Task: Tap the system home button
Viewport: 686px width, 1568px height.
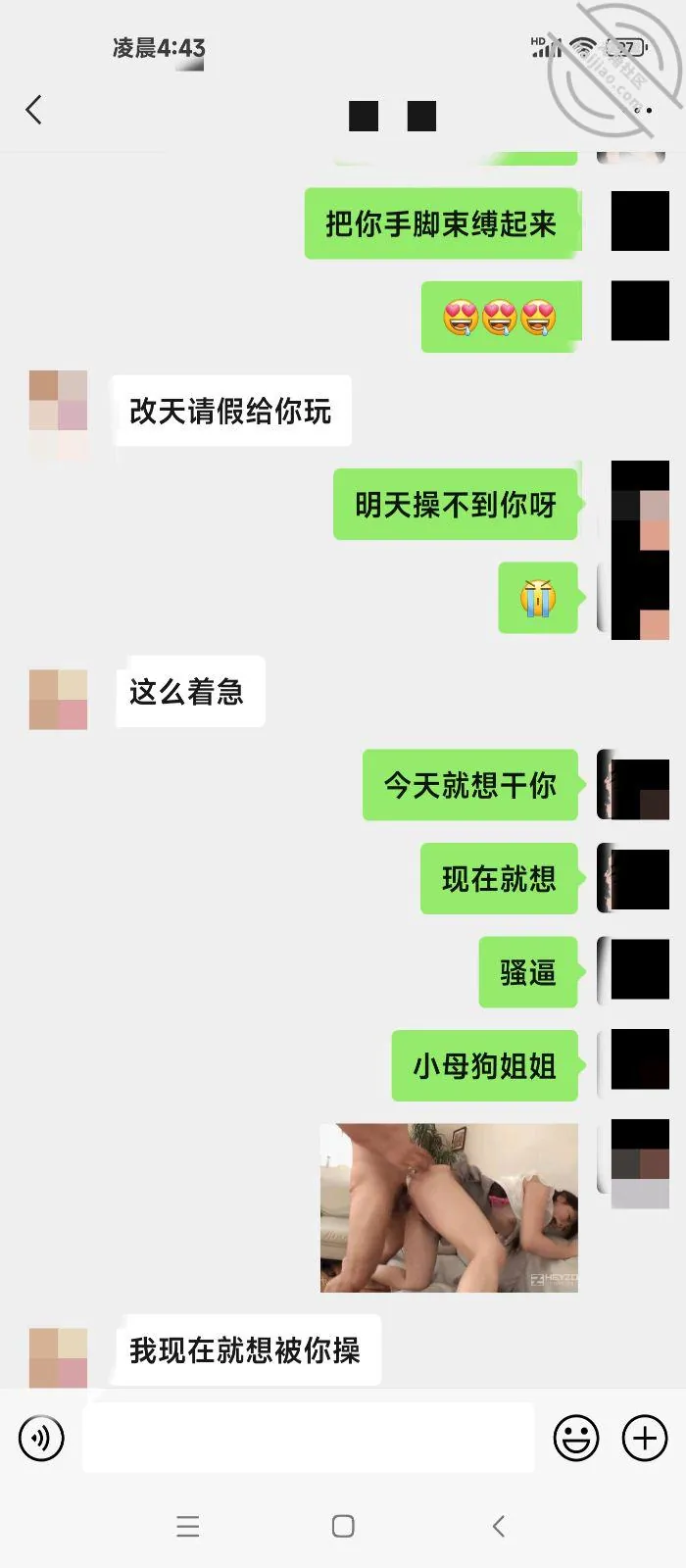Action: (x=343, y=1526)
